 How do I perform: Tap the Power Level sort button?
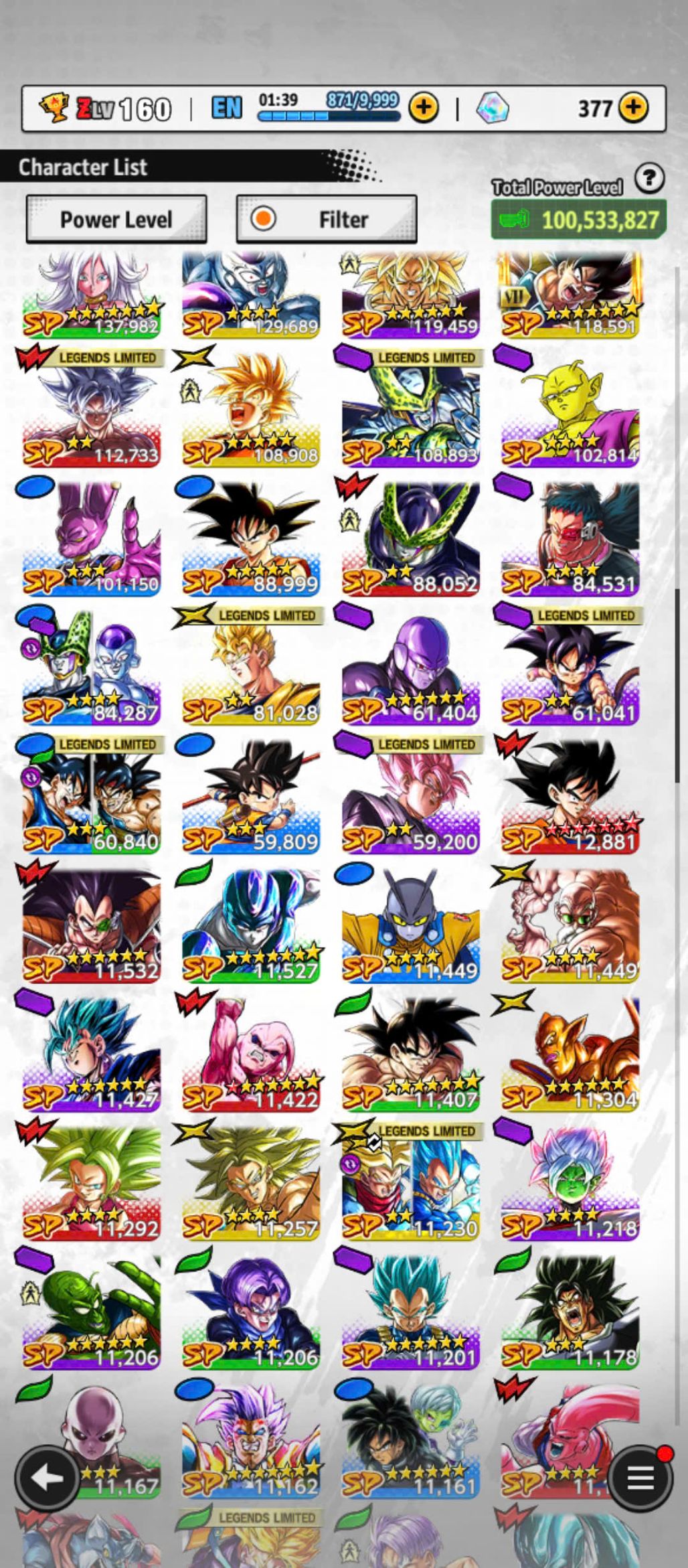coord(116,219)
